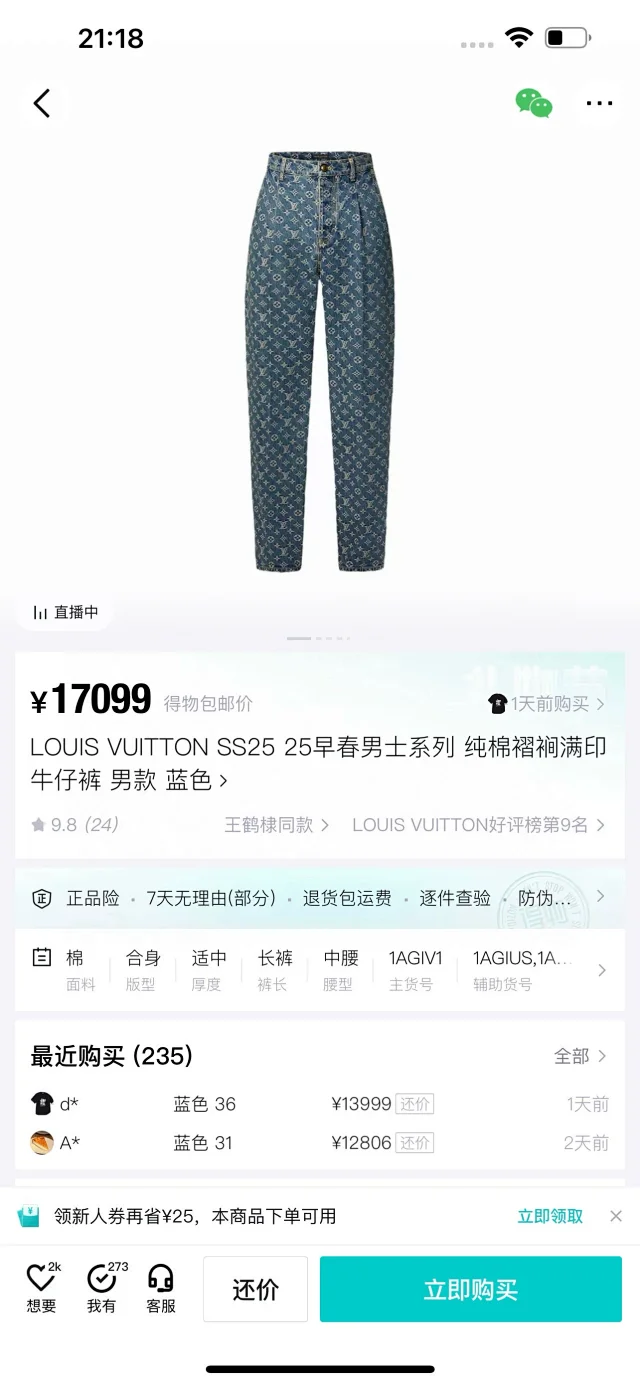Claim the coupon with 立即领取

(550, 1216)
